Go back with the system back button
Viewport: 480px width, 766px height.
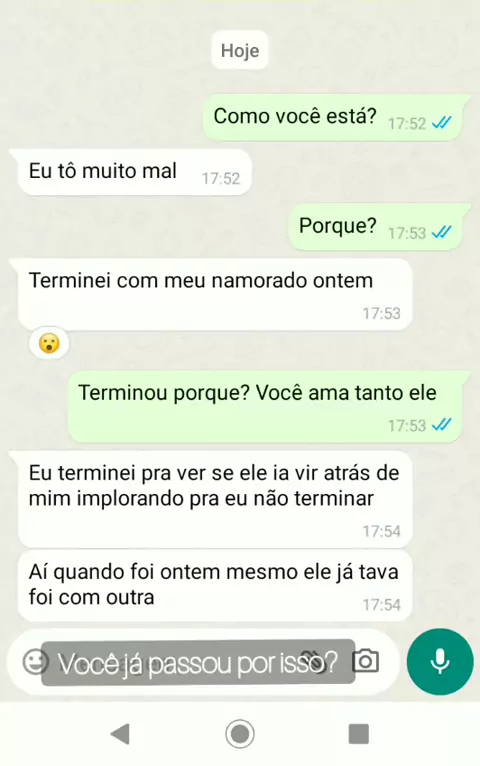pyautogui.click(x=120, y=734)
